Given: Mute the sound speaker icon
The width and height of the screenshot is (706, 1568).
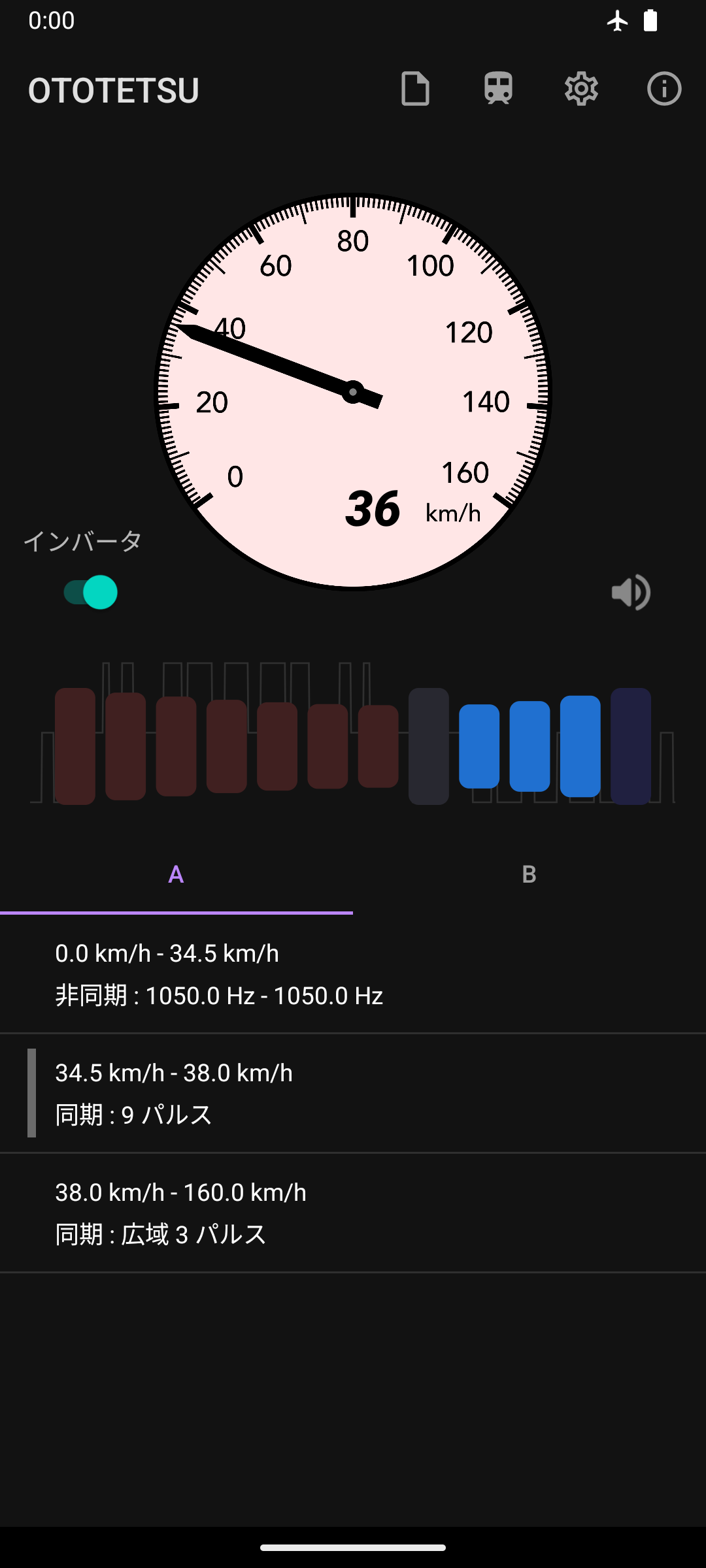Looking at the screenshot, I should coord(630,593).
